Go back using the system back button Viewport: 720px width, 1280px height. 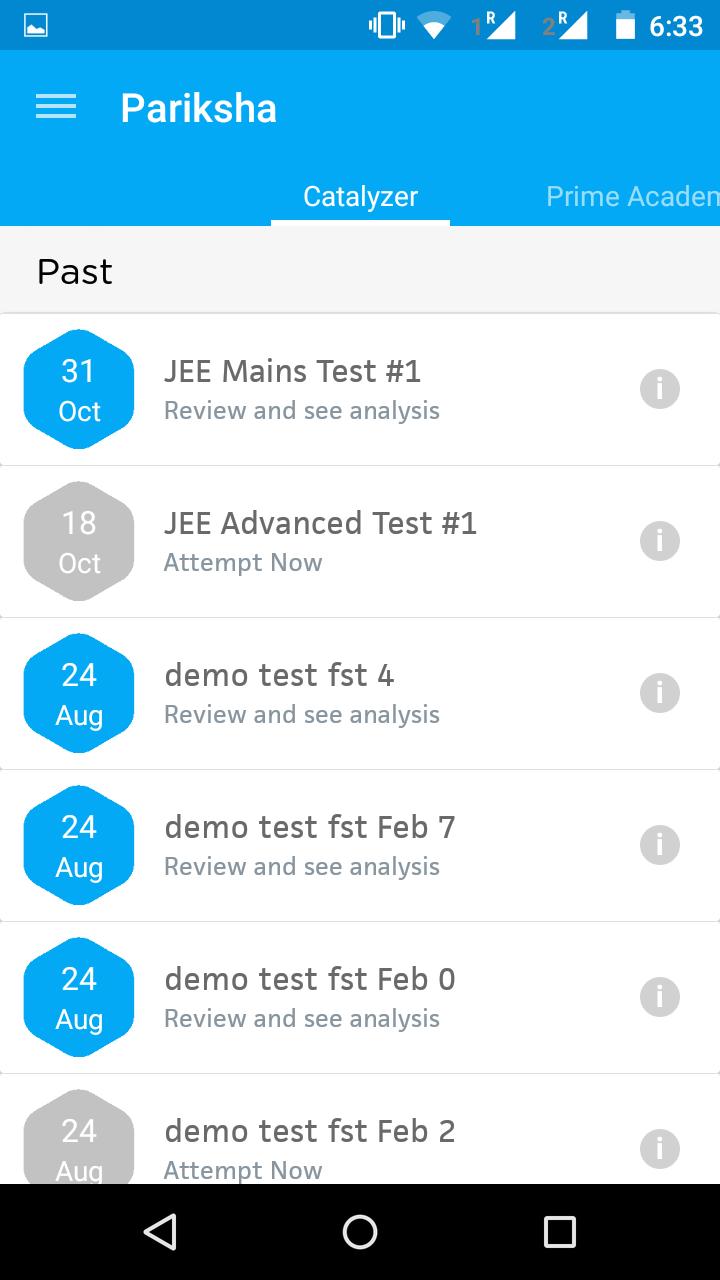(160, 1232)
